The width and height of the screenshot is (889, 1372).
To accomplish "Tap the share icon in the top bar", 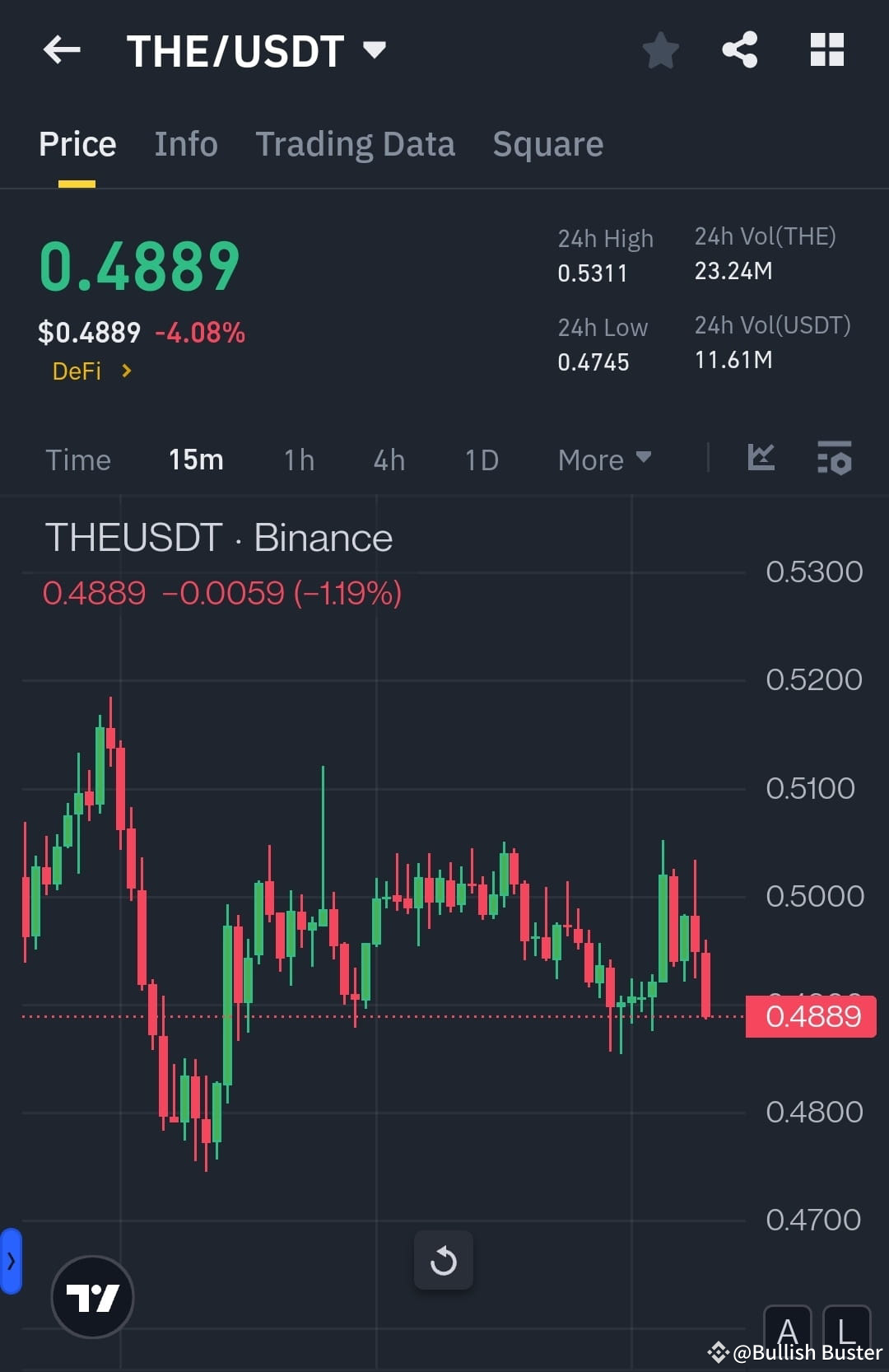I will 738,50.
